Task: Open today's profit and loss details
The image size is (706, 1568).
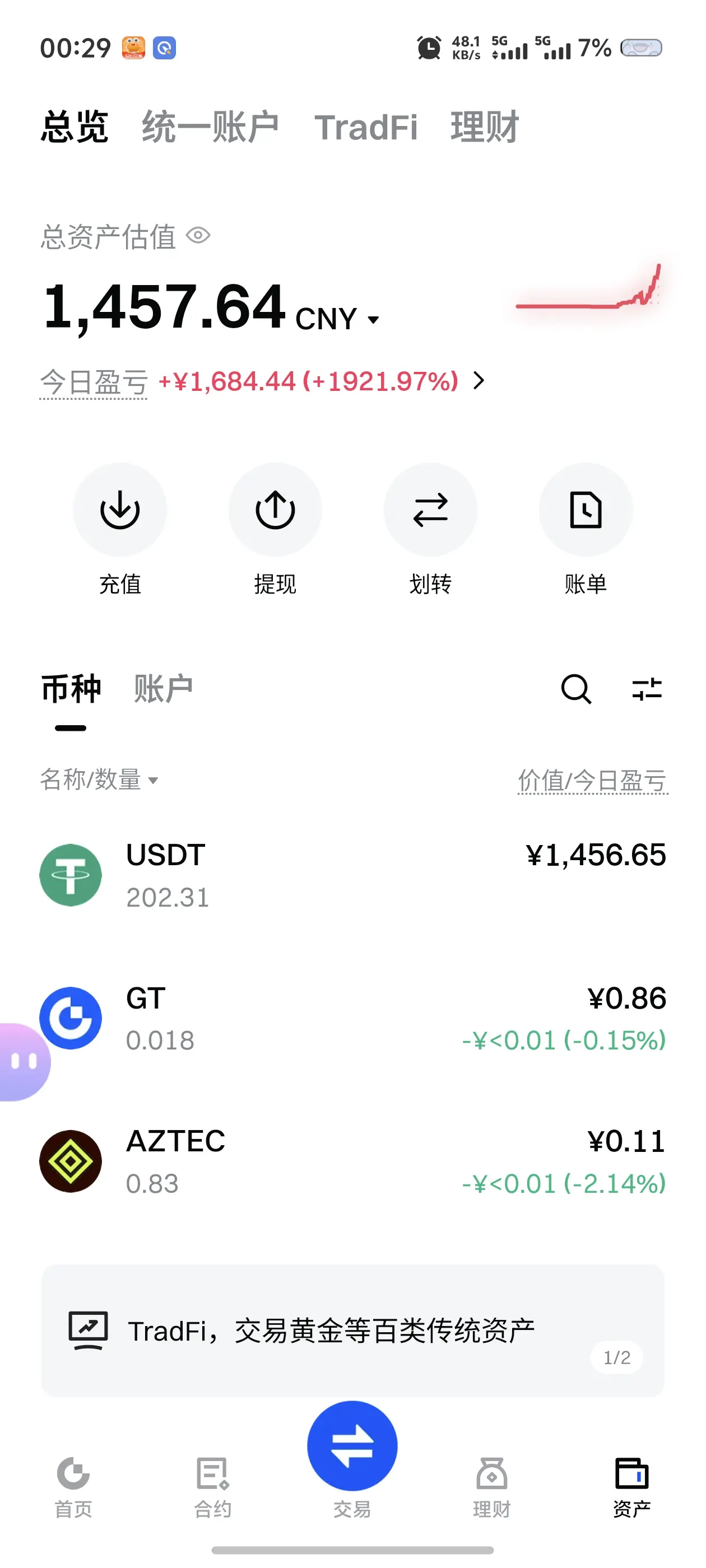Action: (x=479, y=381)
